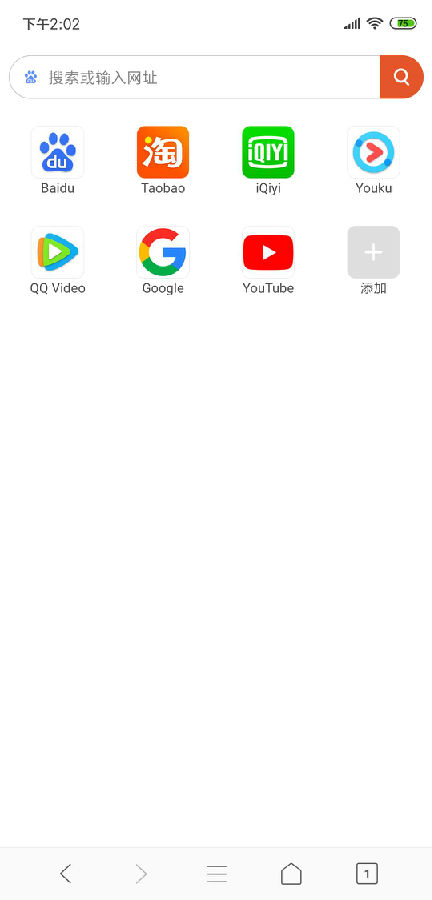This screenshot has width=432, height=900.
Task: Go back with the browser back arrow
Action: tap(65, 874)
